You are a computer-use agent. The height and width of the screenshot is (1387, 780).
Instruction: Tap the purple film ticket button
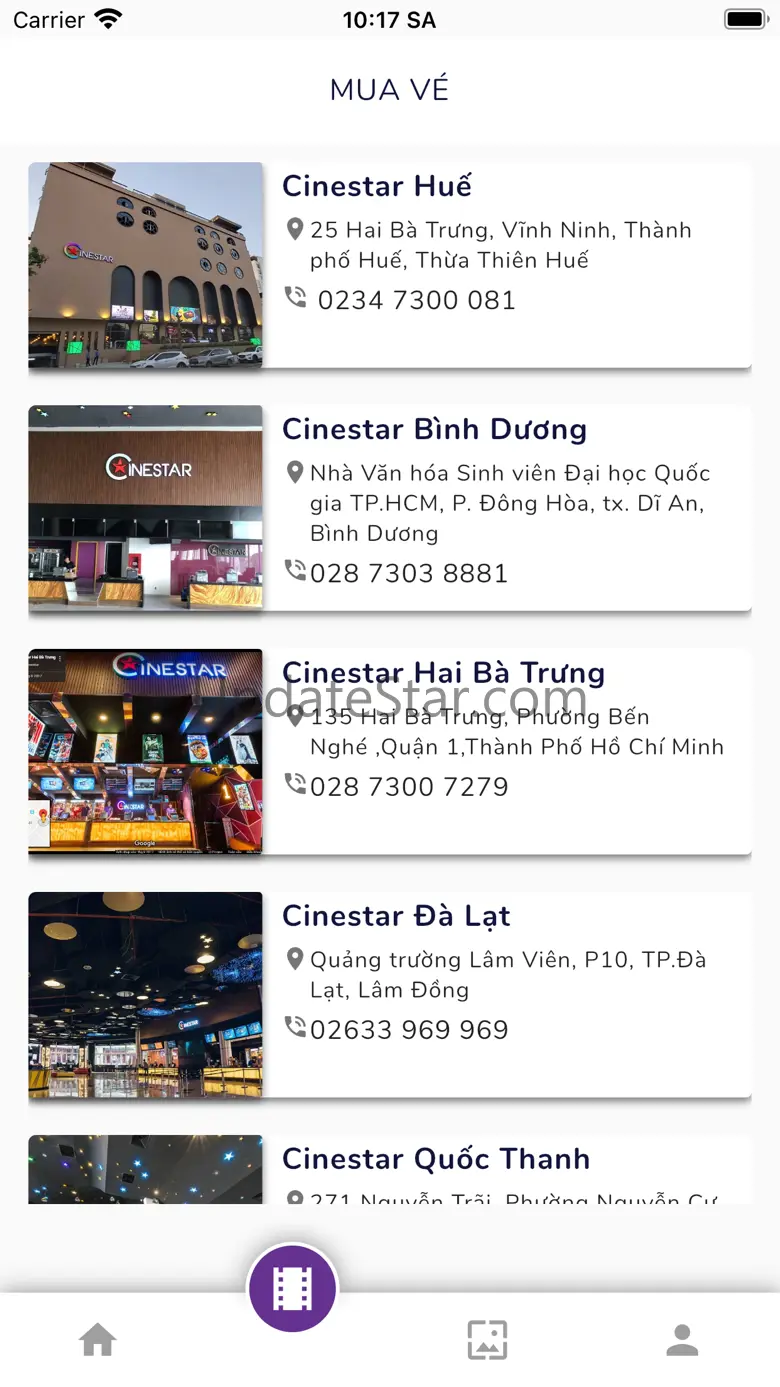(292, 1289)
